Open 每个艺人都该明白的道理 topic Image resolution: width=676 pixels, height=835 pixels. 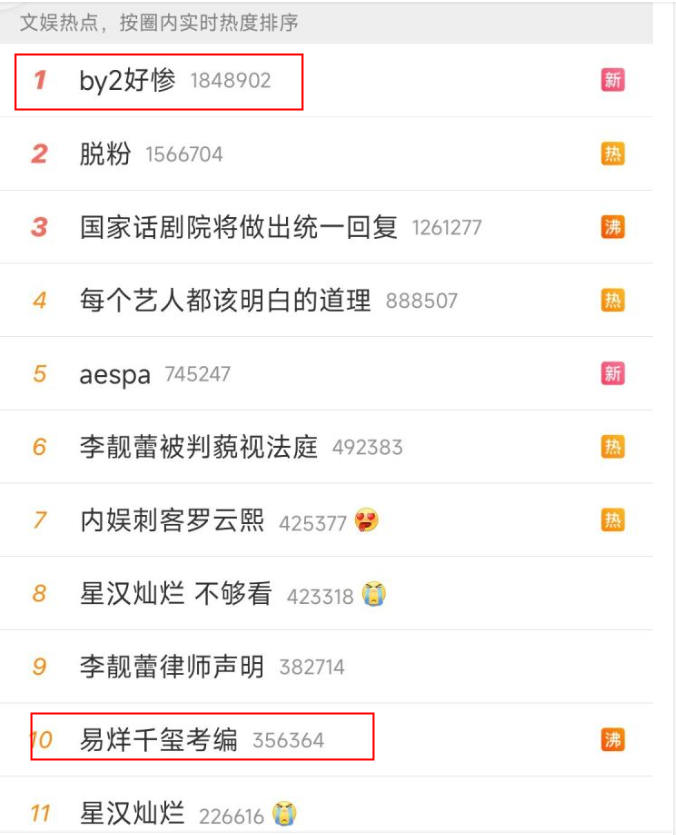225,300
